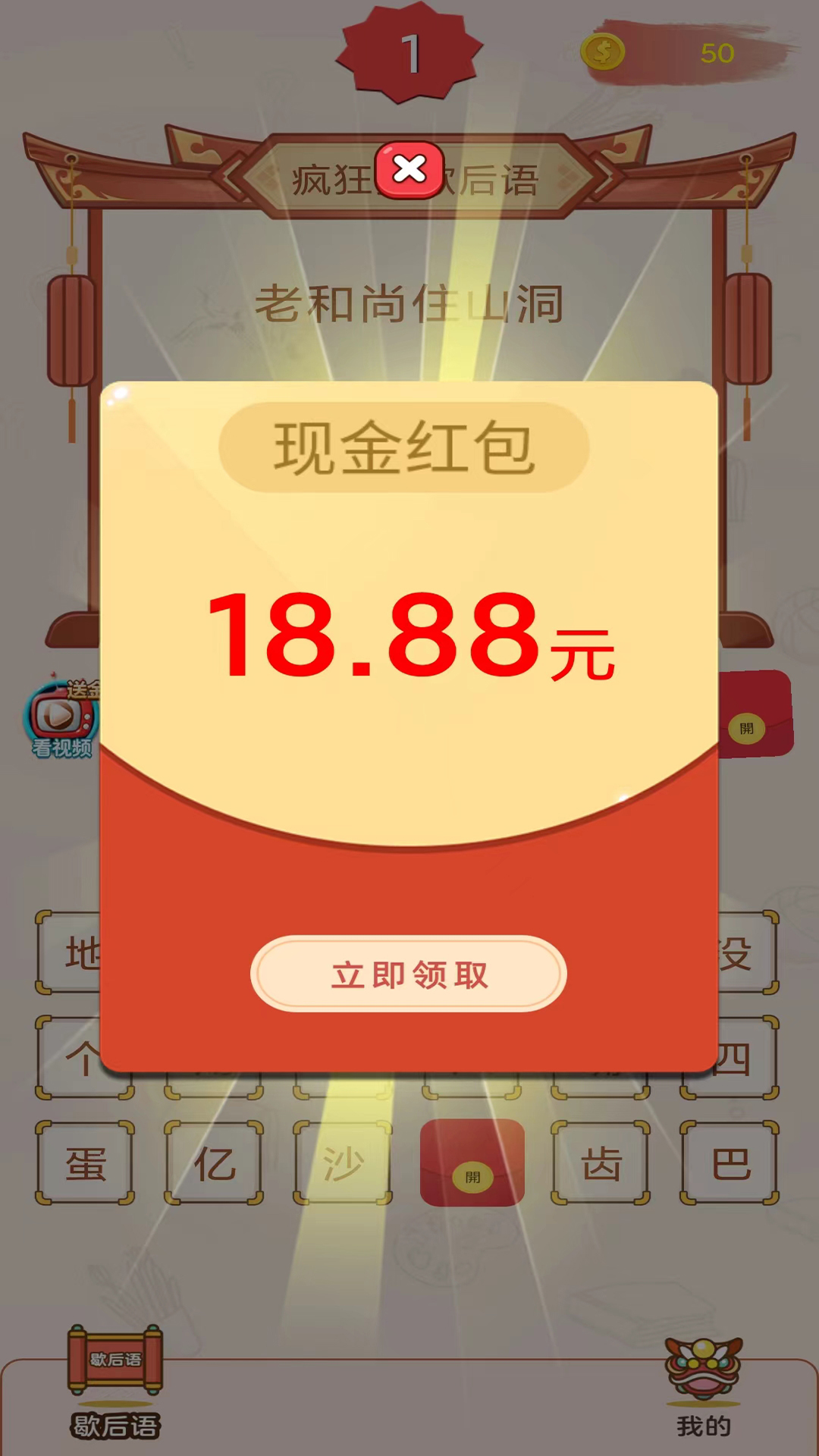Choose the 巴 character tile
Viewport: 819px width, 1456px height.
pyautogui.click(x=730, y=1163)
